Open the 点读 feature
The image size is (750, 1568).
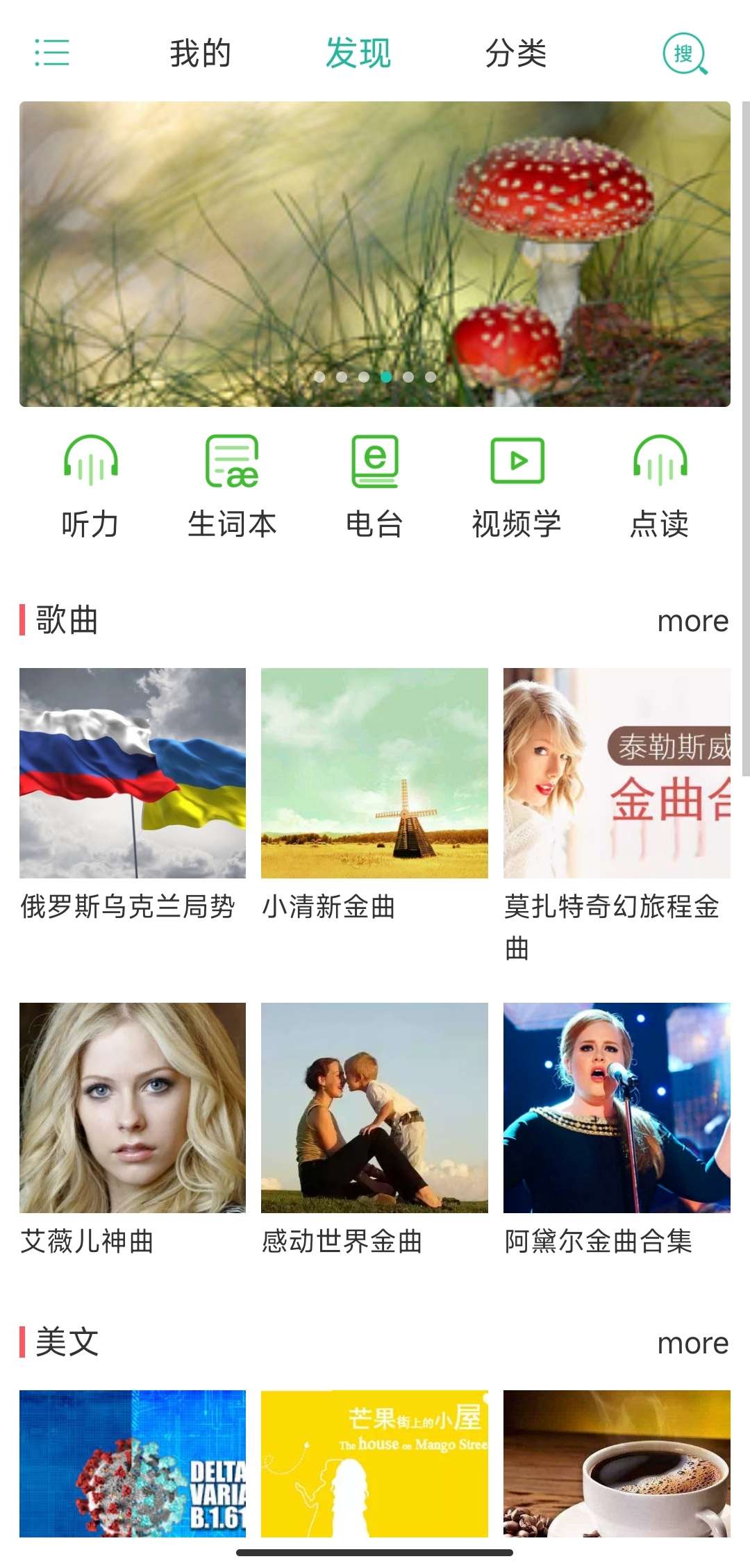tap(660, 486)
